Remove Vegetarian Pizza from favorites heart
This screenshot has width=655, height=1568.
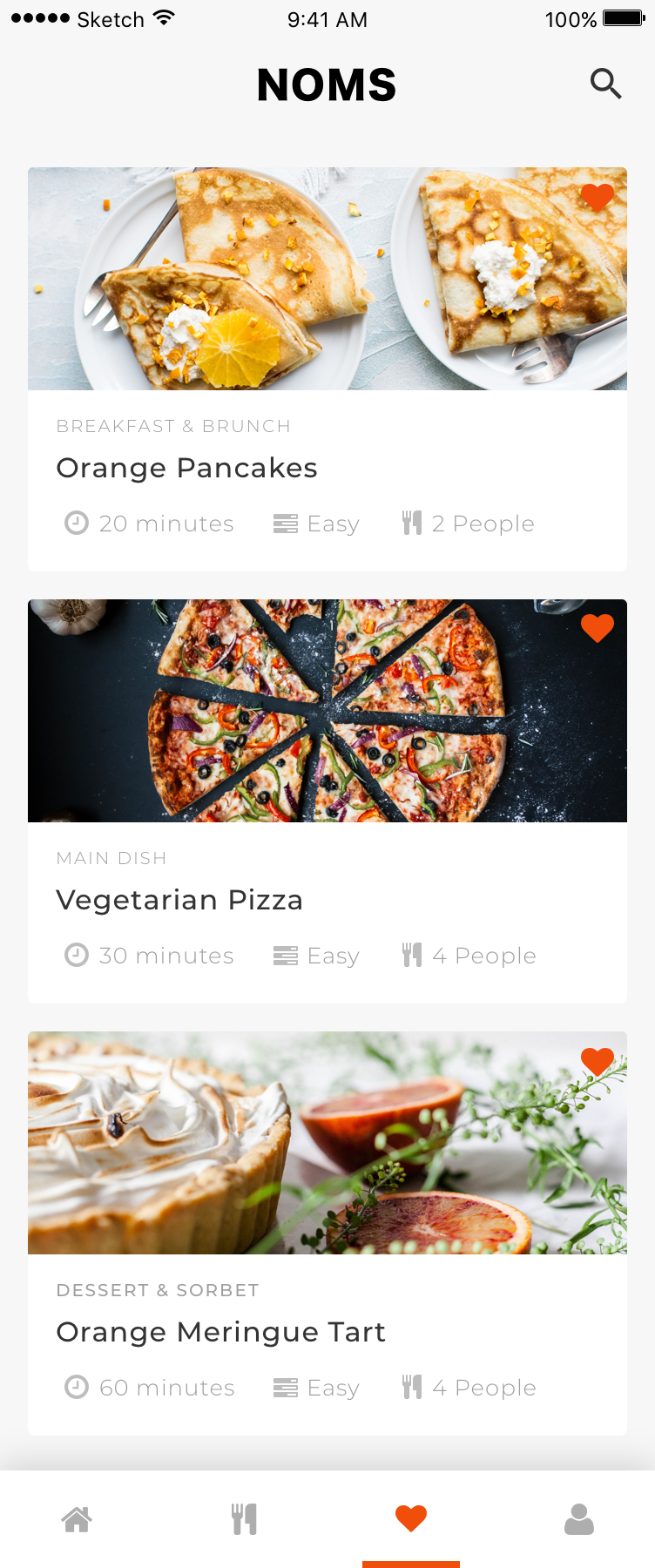(598, 627)
